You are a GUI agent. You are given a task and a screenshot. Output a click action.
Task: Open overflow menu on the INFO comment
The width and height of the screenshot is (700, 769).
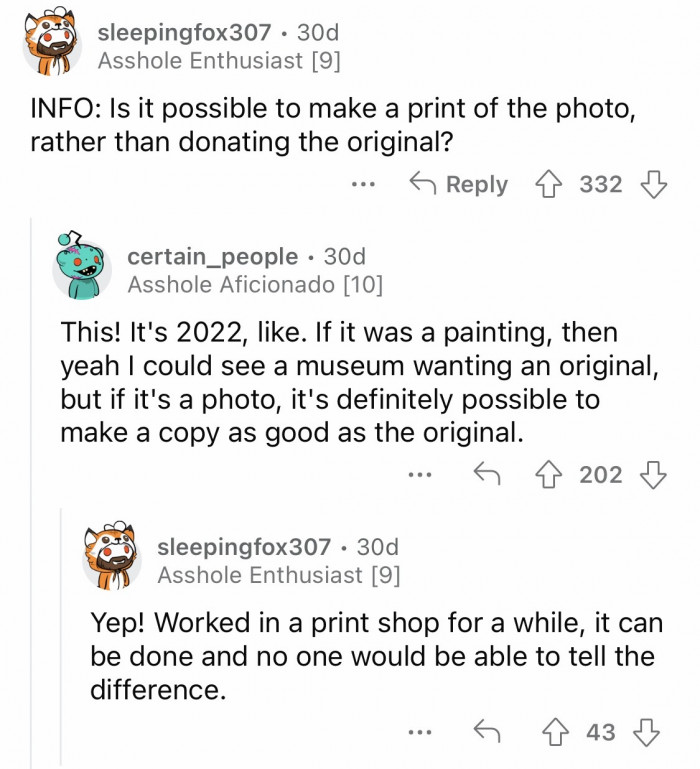click(x=364, y=184)
